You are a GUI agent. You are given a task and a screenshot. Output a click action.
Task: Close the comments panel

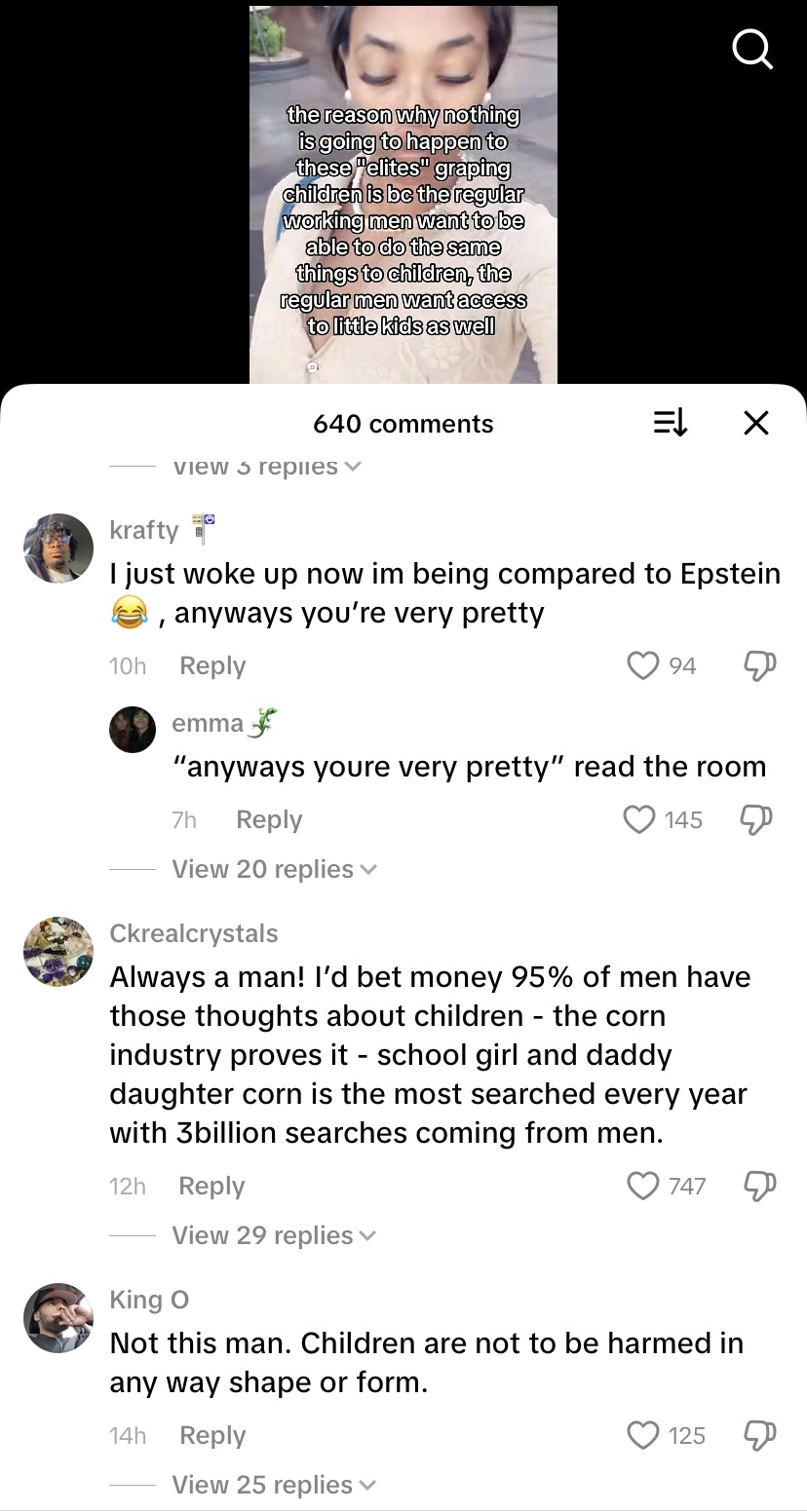(755, 423)
